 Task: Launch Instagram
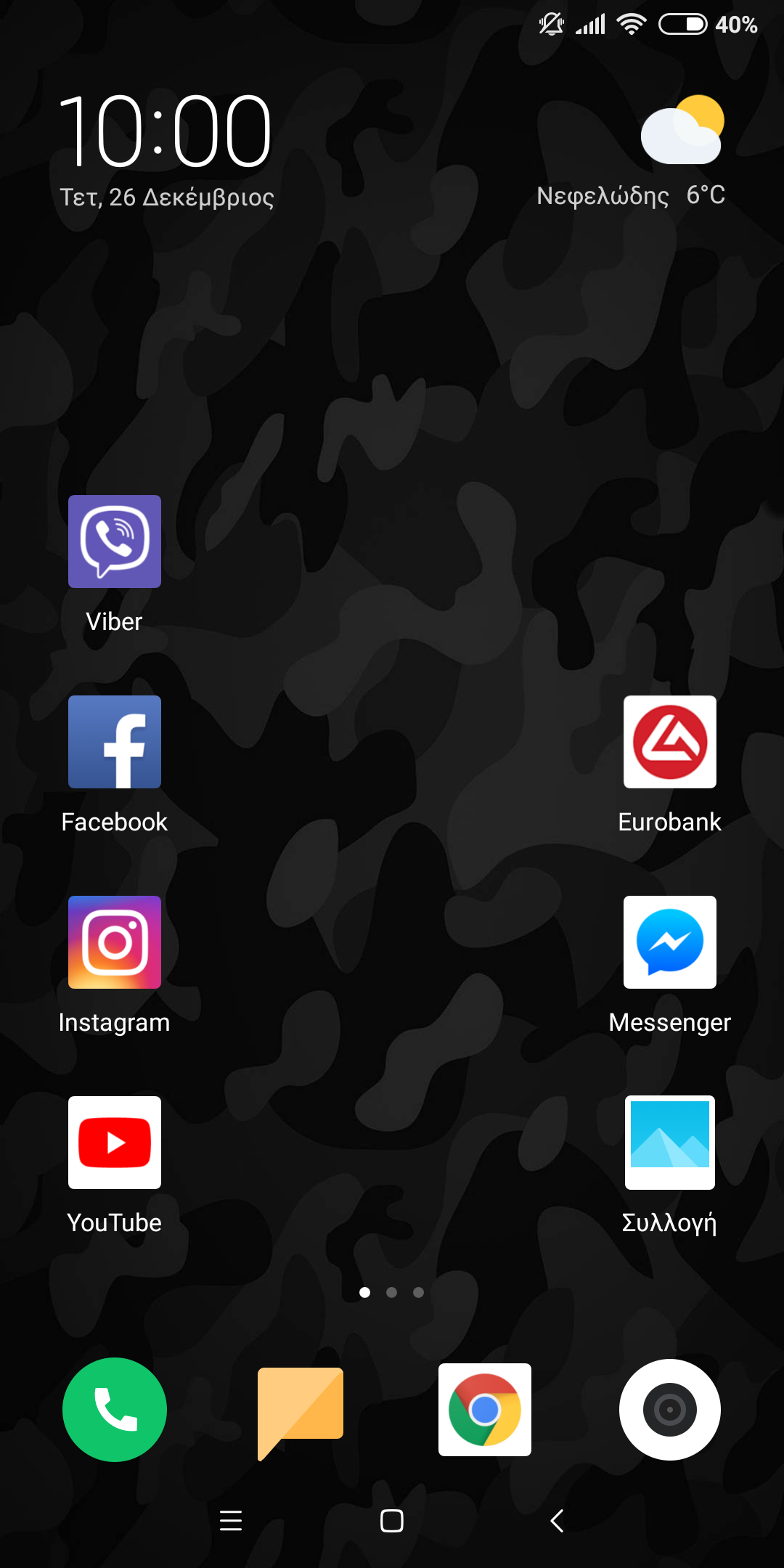point(115,942)
